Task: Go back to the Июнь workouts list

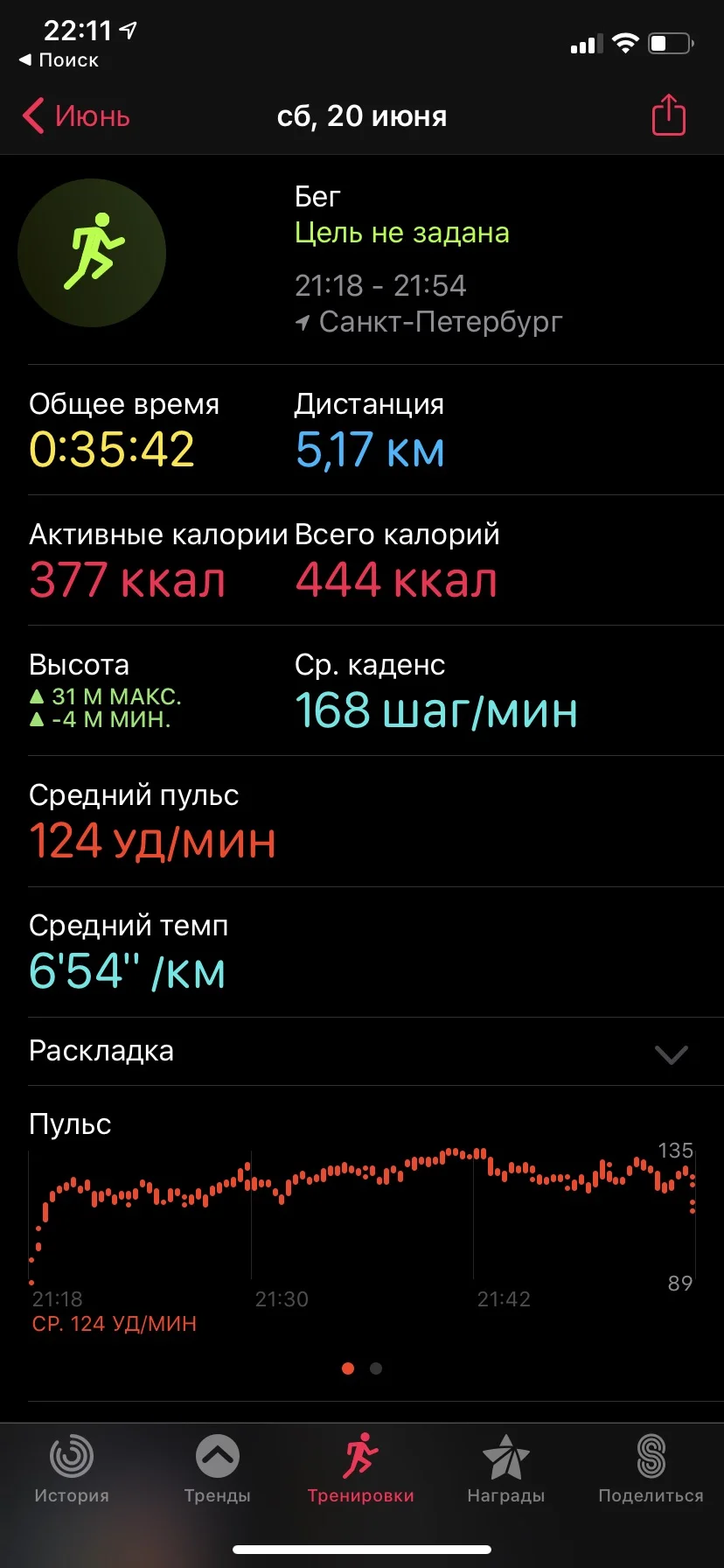Action: tap(76, 116)
